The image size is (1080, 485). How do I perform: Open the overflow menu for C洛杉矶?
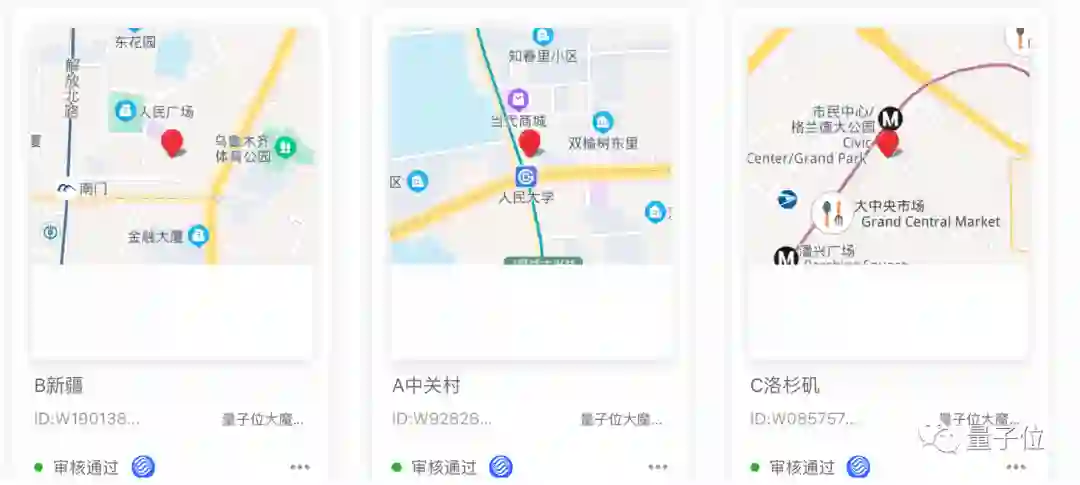[1016, 467]
